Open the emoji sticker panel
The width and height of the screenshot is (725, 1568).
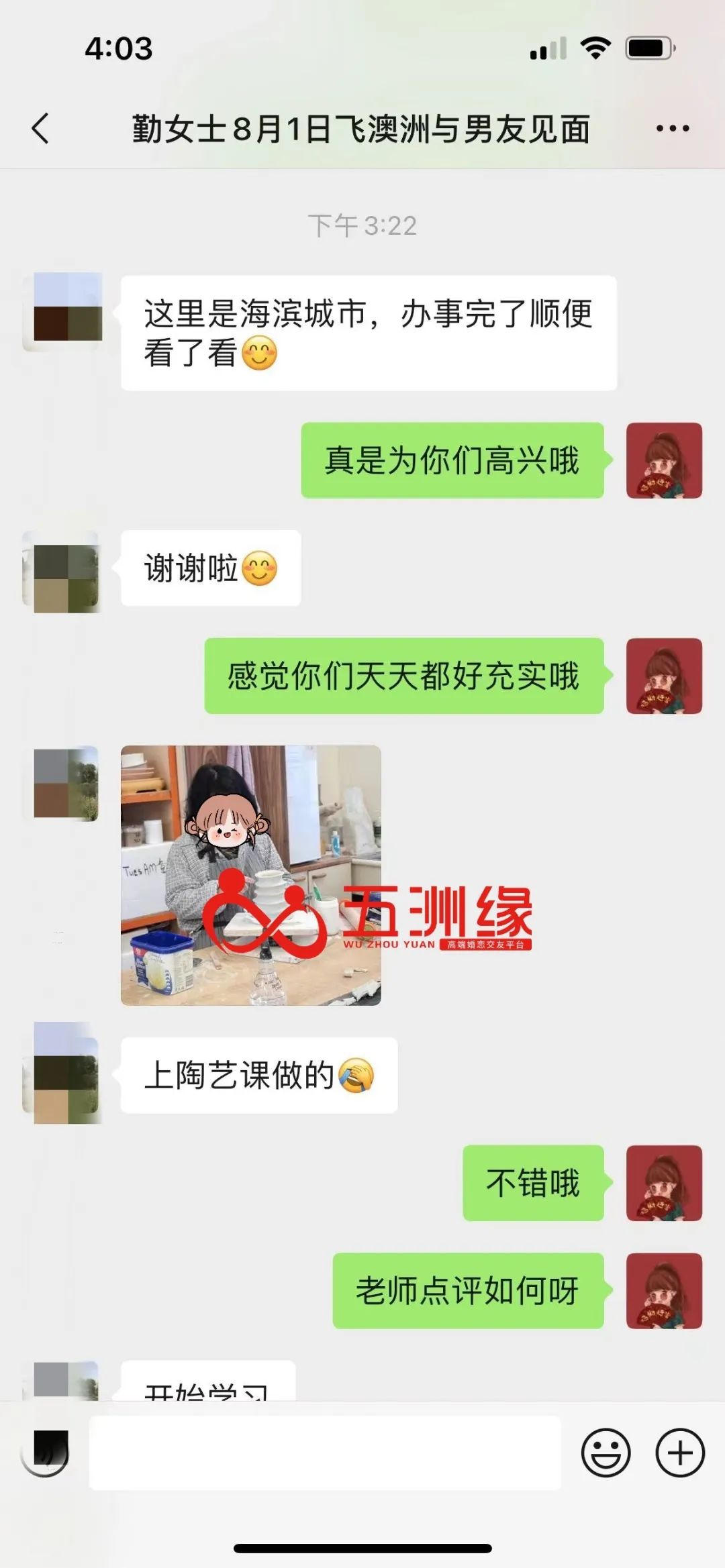606,1453
